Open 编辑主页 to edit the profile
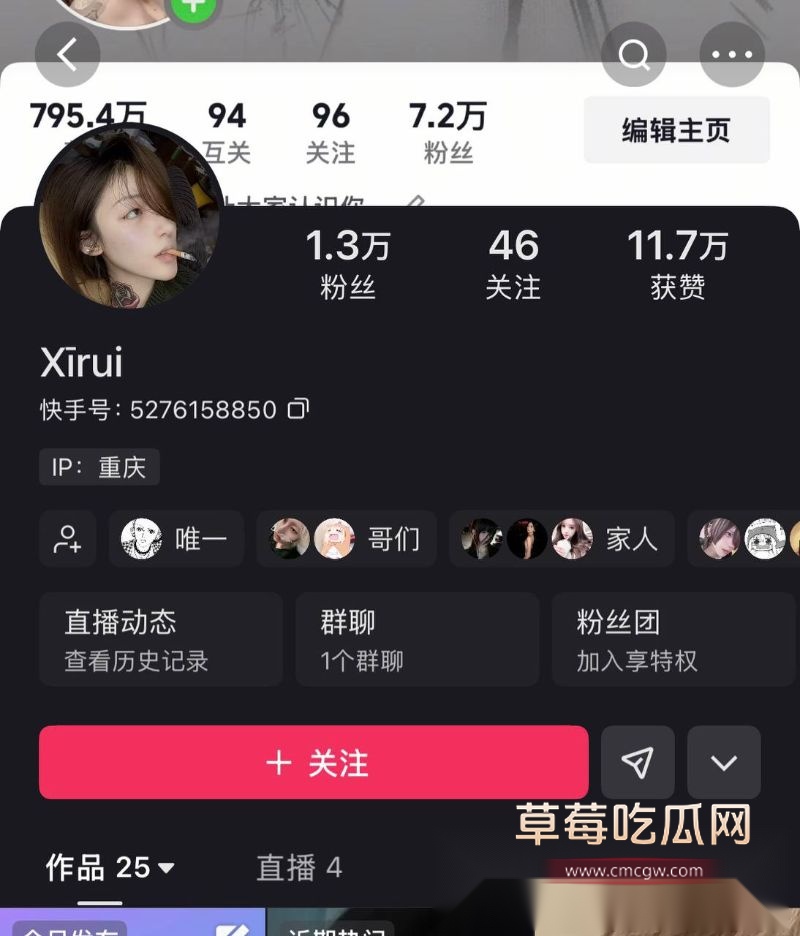This screenshot has height=936, width=800. (676, 129)
